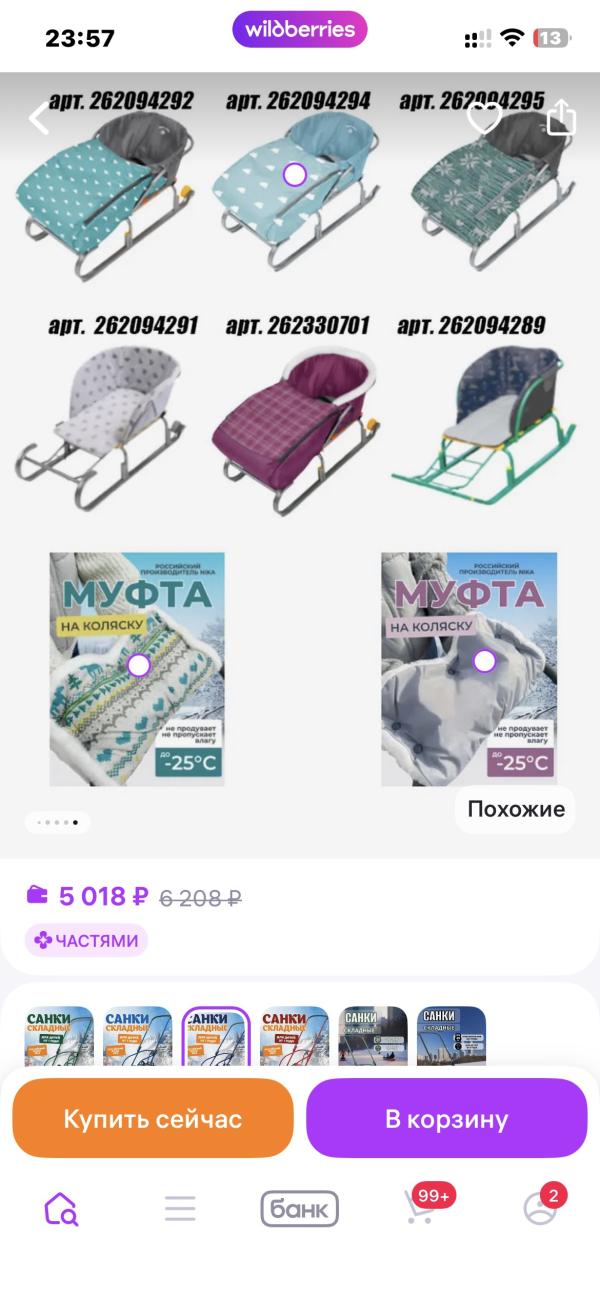Tap the tag dot on the light blue sled

(294, 175)
